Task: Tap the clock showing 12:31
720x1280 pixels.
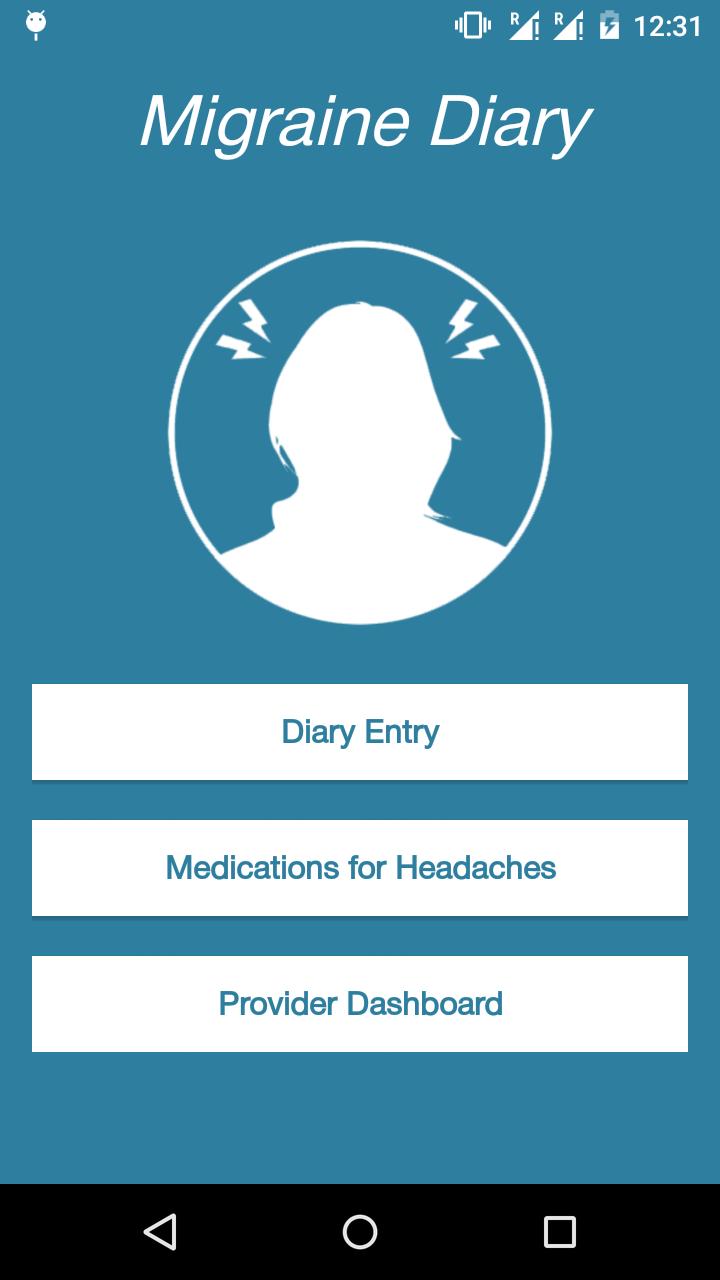Action: coord(668,24)
